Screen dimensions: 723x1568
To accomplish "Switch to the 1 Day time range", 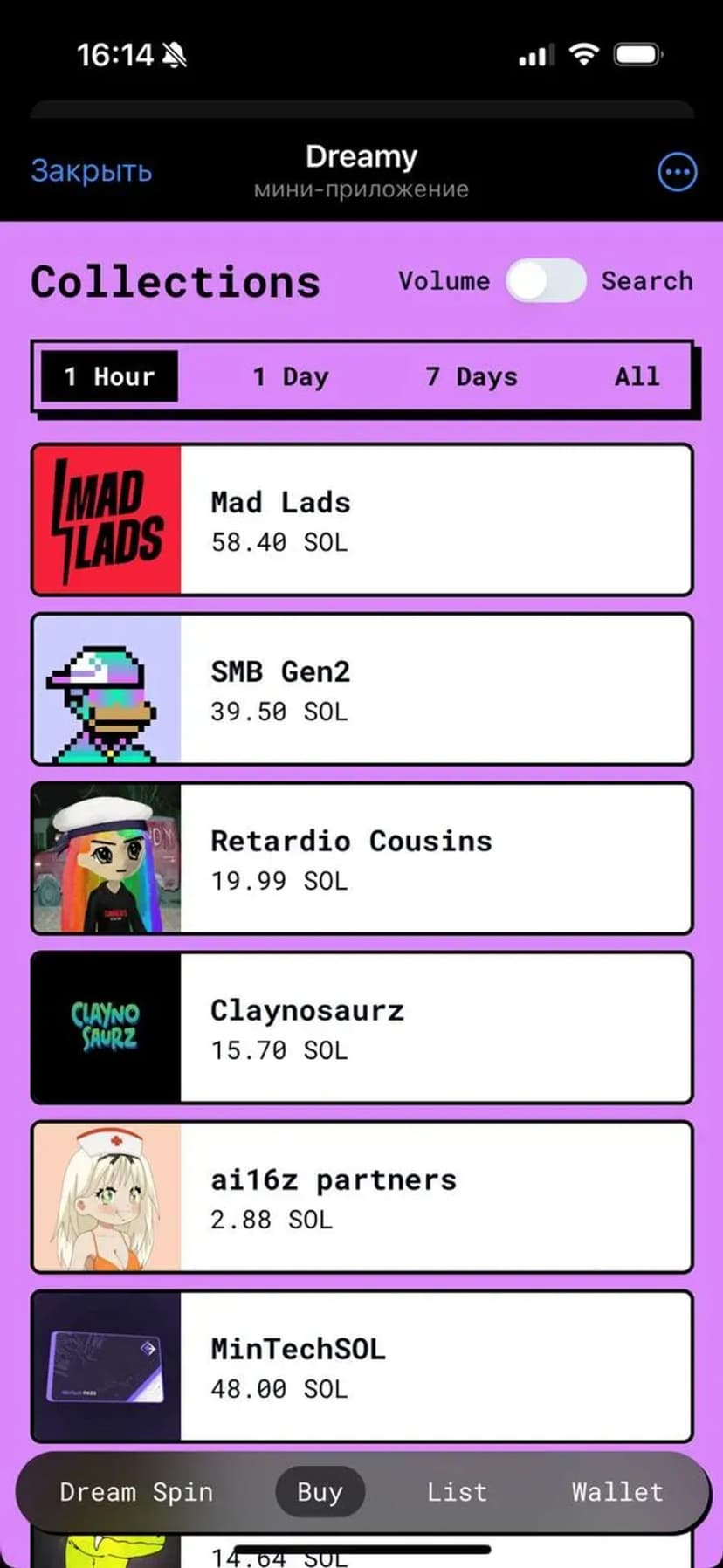I will click(x=291, y=376).
